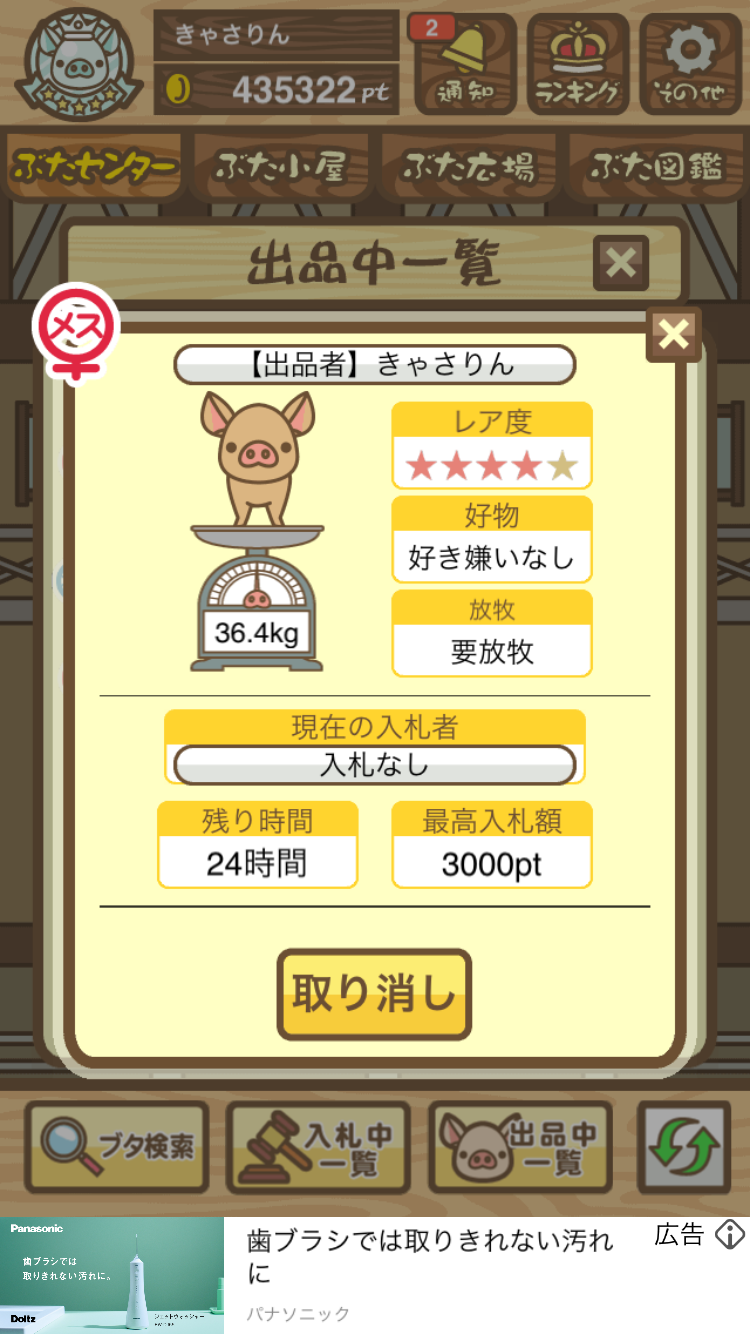Switch to the ぶたセンター tab
Viewport: 750px width, 1334px height.
96,167
